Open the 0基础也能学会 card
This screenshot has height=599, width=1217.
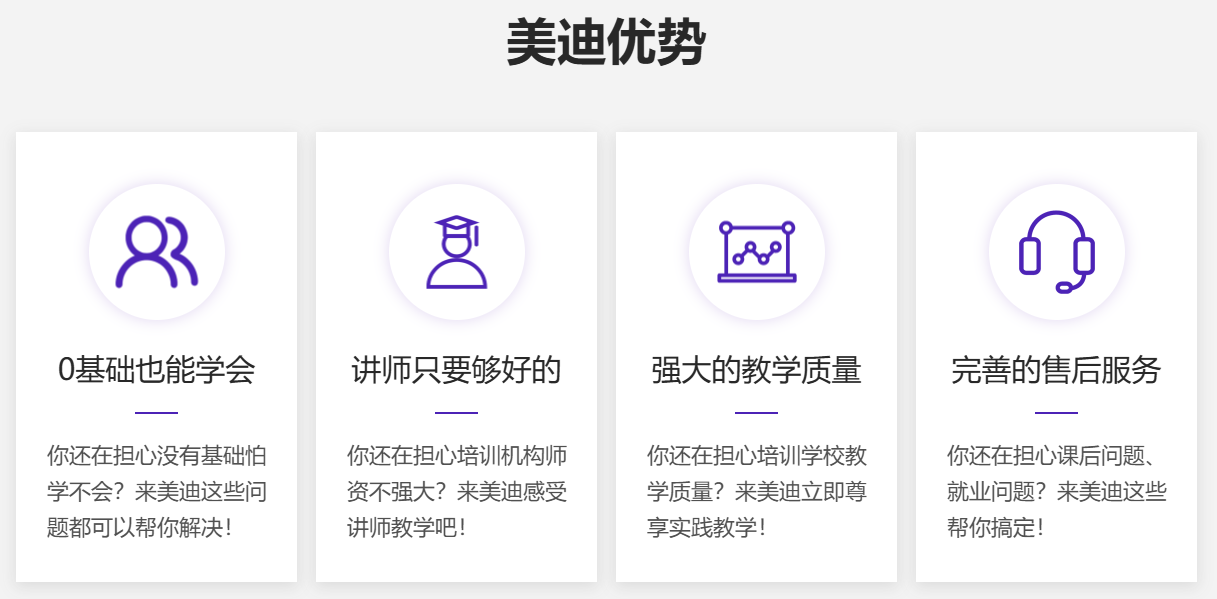[156, 357]
